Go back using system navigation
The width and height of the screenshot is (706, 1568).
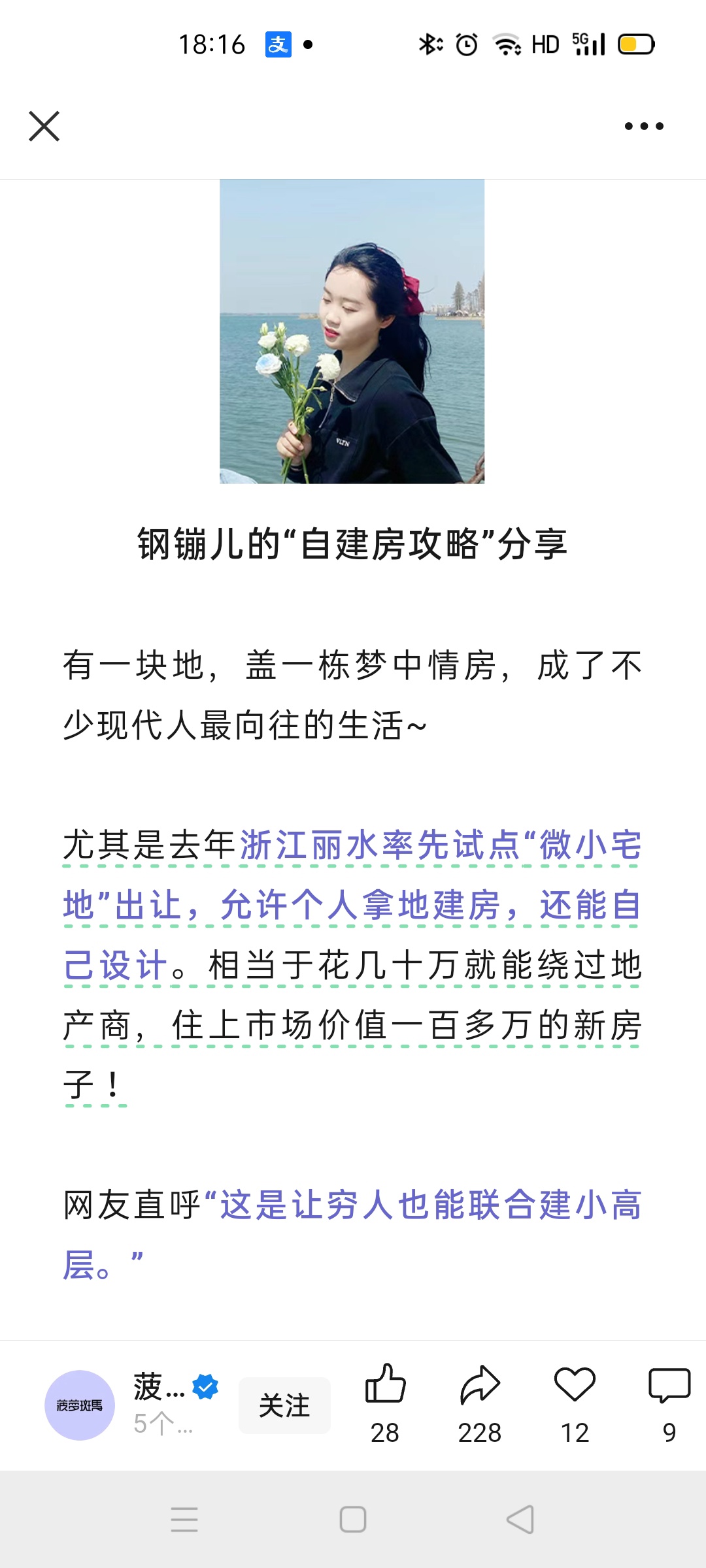[520, 1519]
